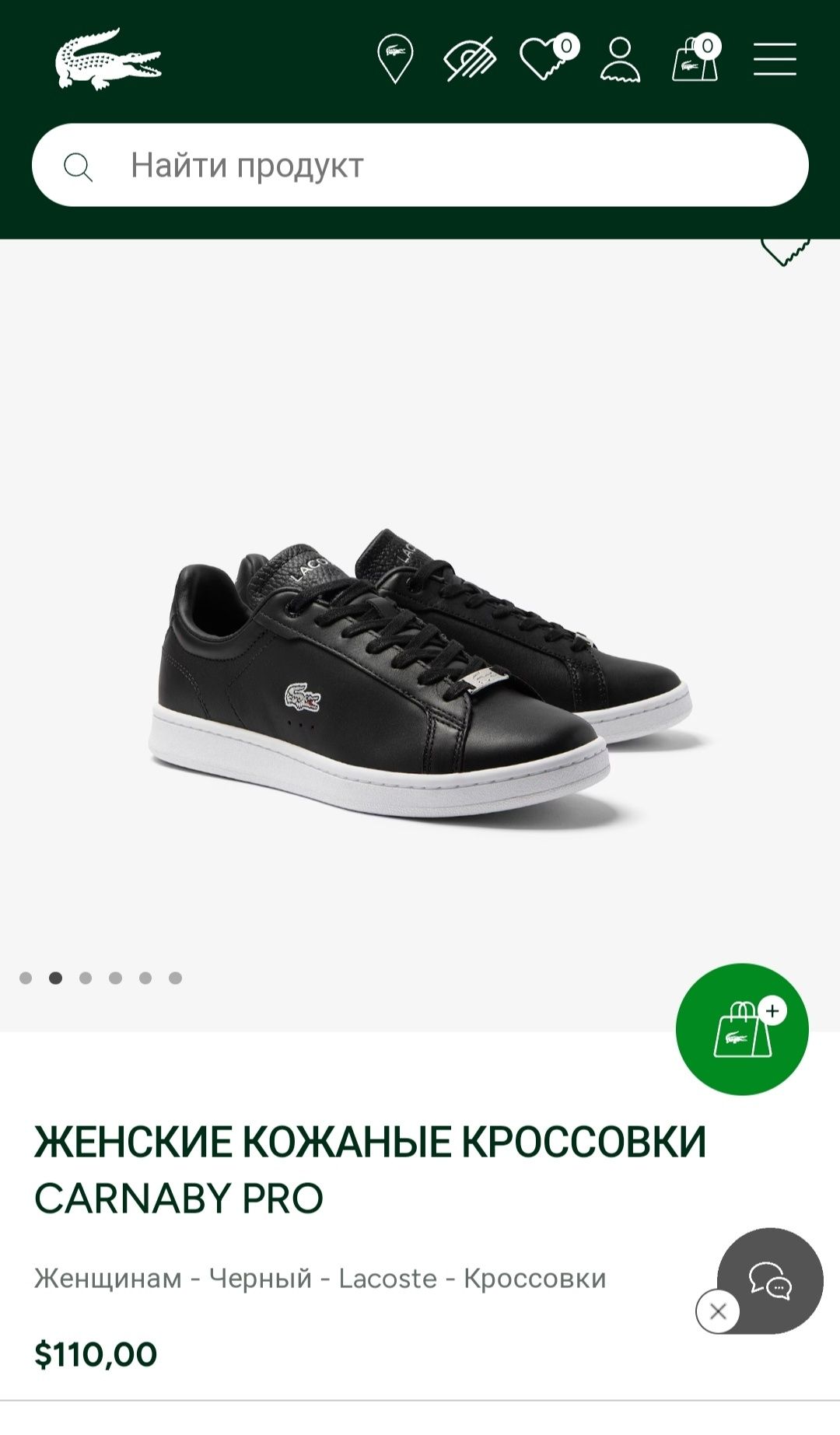This screenshot has width=840, height=1435.
Task: Open the wishlist heart in the header
Action: coord(544,59)
